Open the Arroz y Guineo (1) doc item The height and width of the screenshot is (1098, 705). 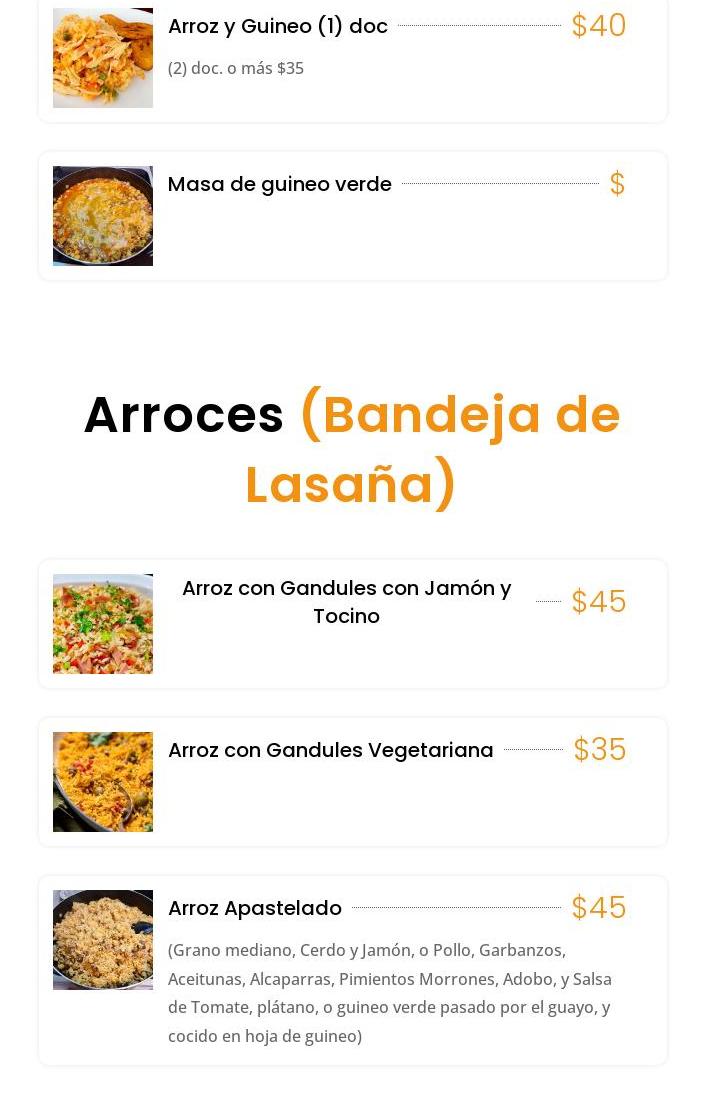click(277, 27)
